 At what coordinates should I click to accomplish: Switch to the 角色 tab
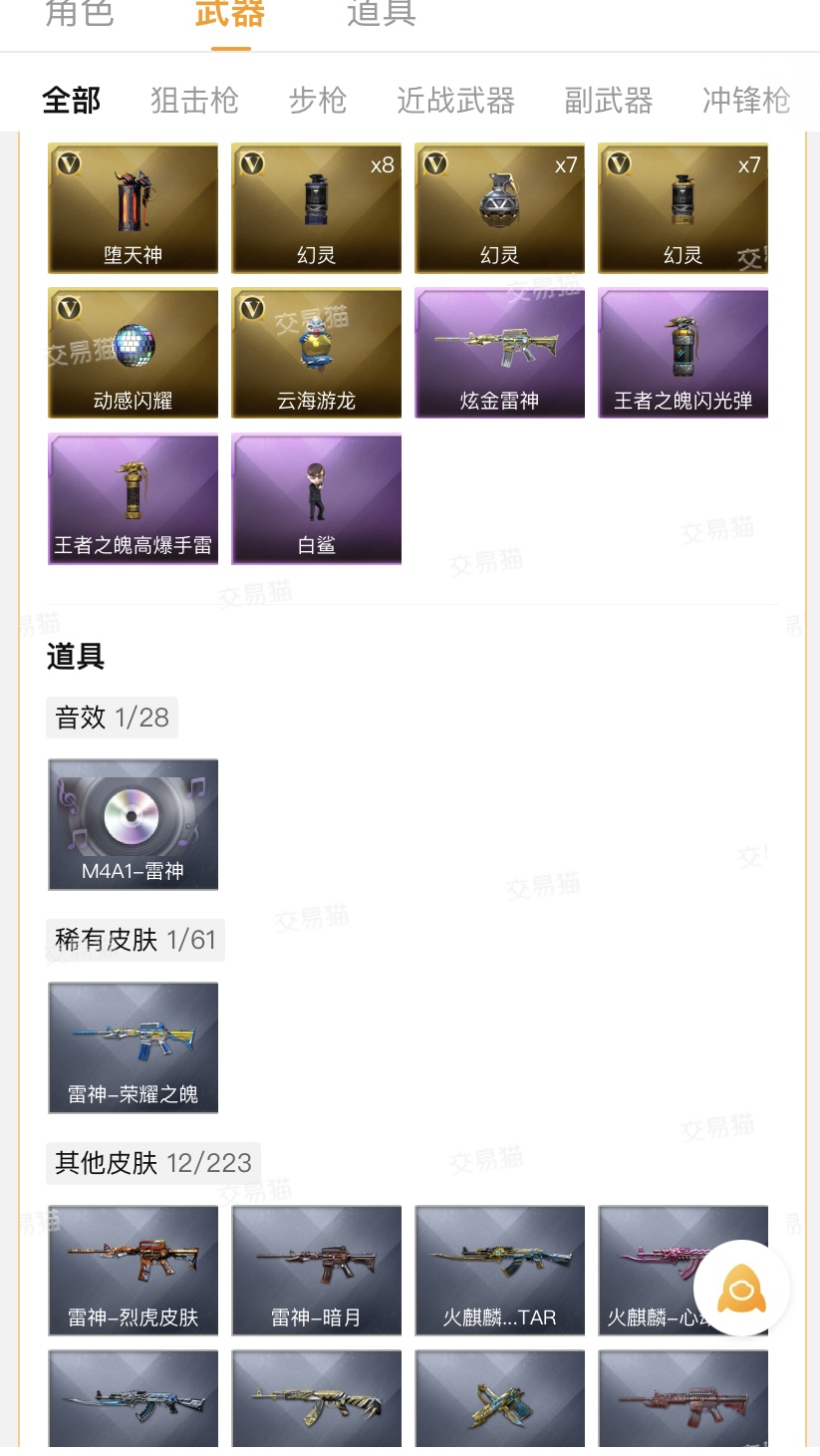click(x=80, y=14)
